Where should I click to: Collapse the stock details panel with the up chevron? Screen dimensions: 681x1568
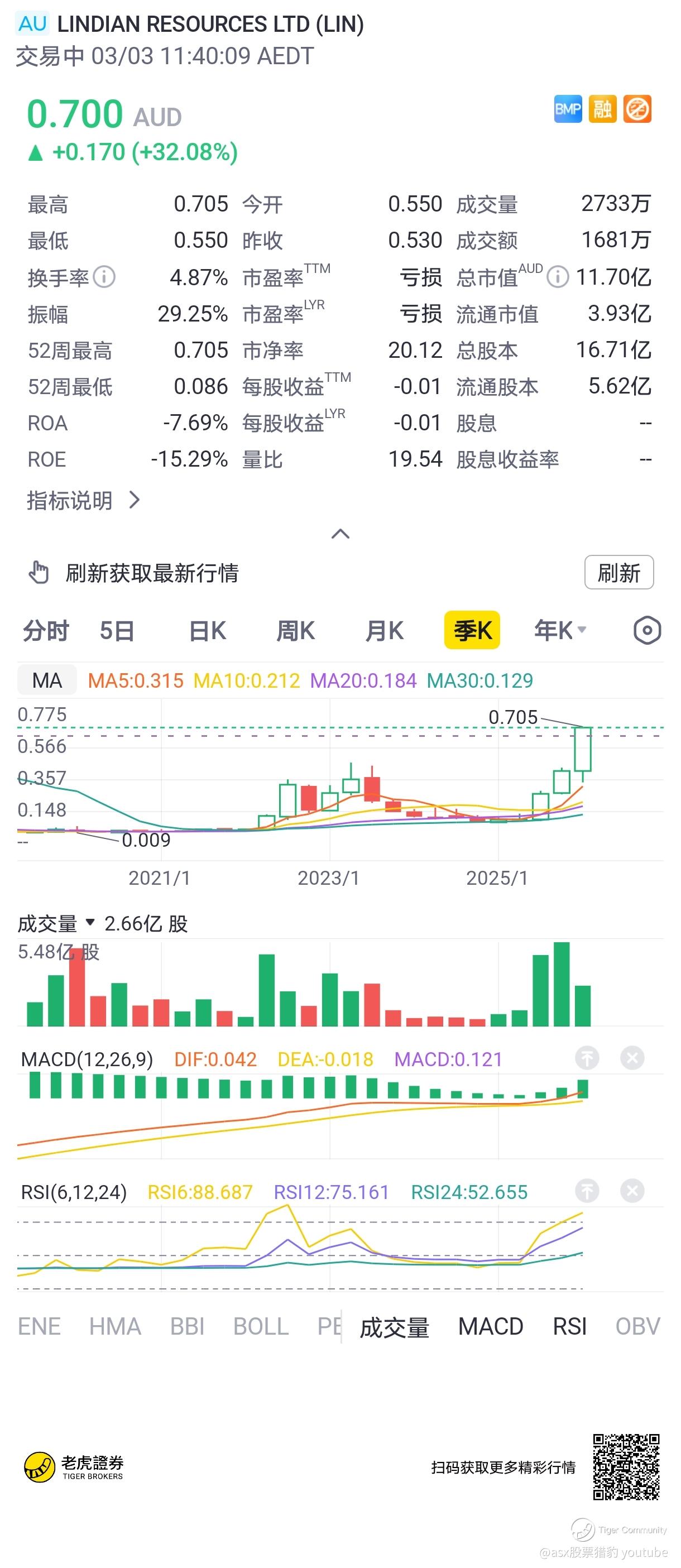340,534
